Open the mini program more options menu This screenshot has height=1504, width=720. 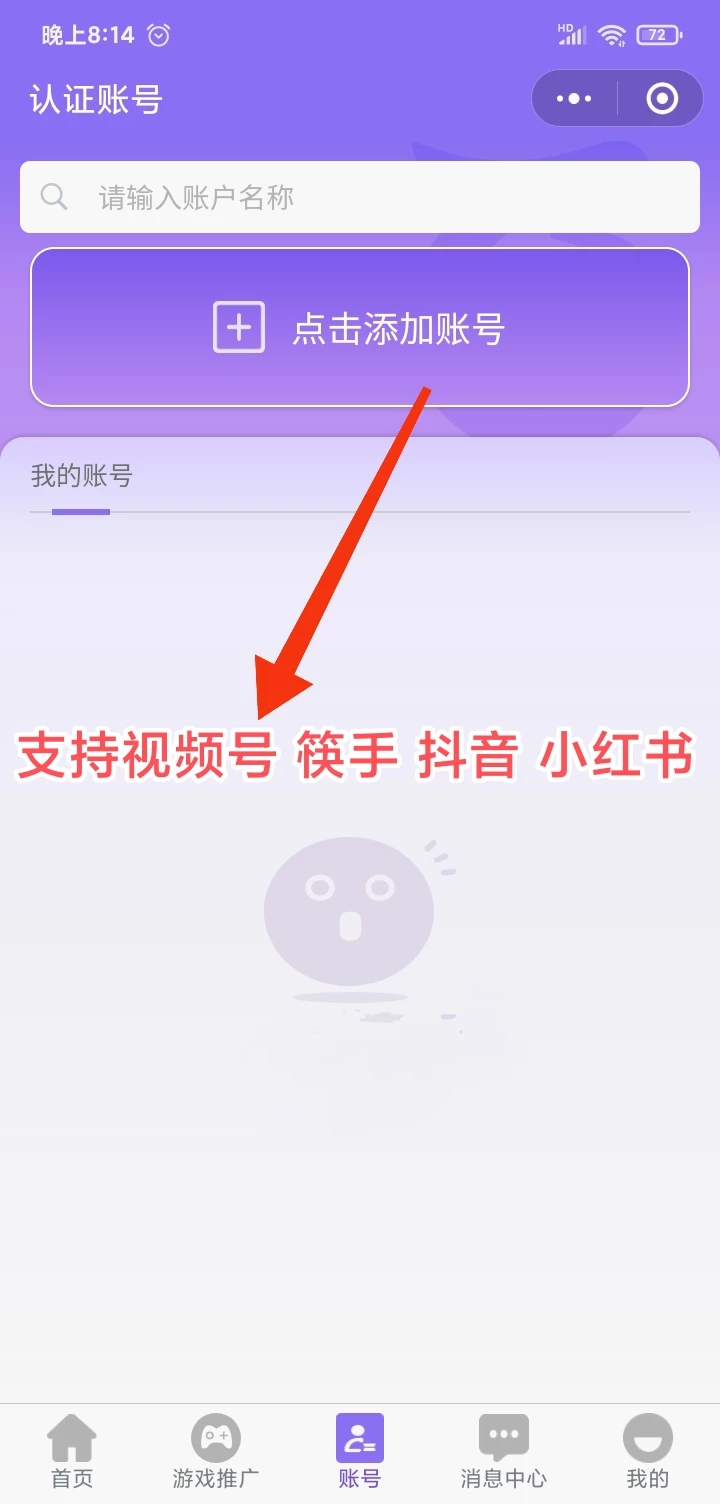point(574,98)
